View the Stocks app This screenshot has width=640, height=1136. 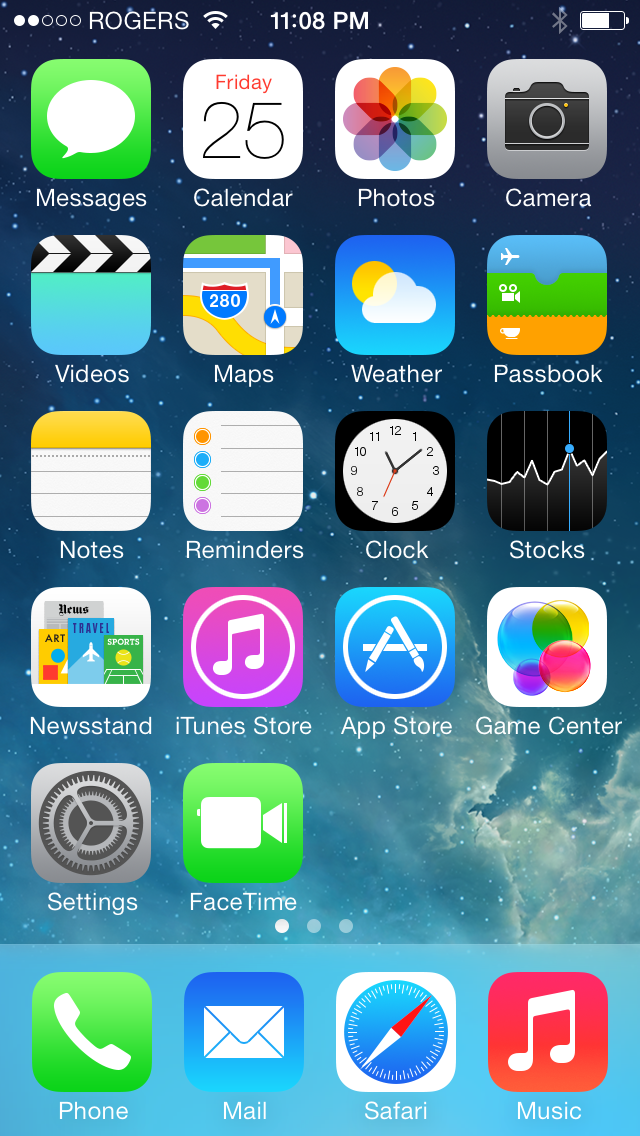(x=547, y=471)
